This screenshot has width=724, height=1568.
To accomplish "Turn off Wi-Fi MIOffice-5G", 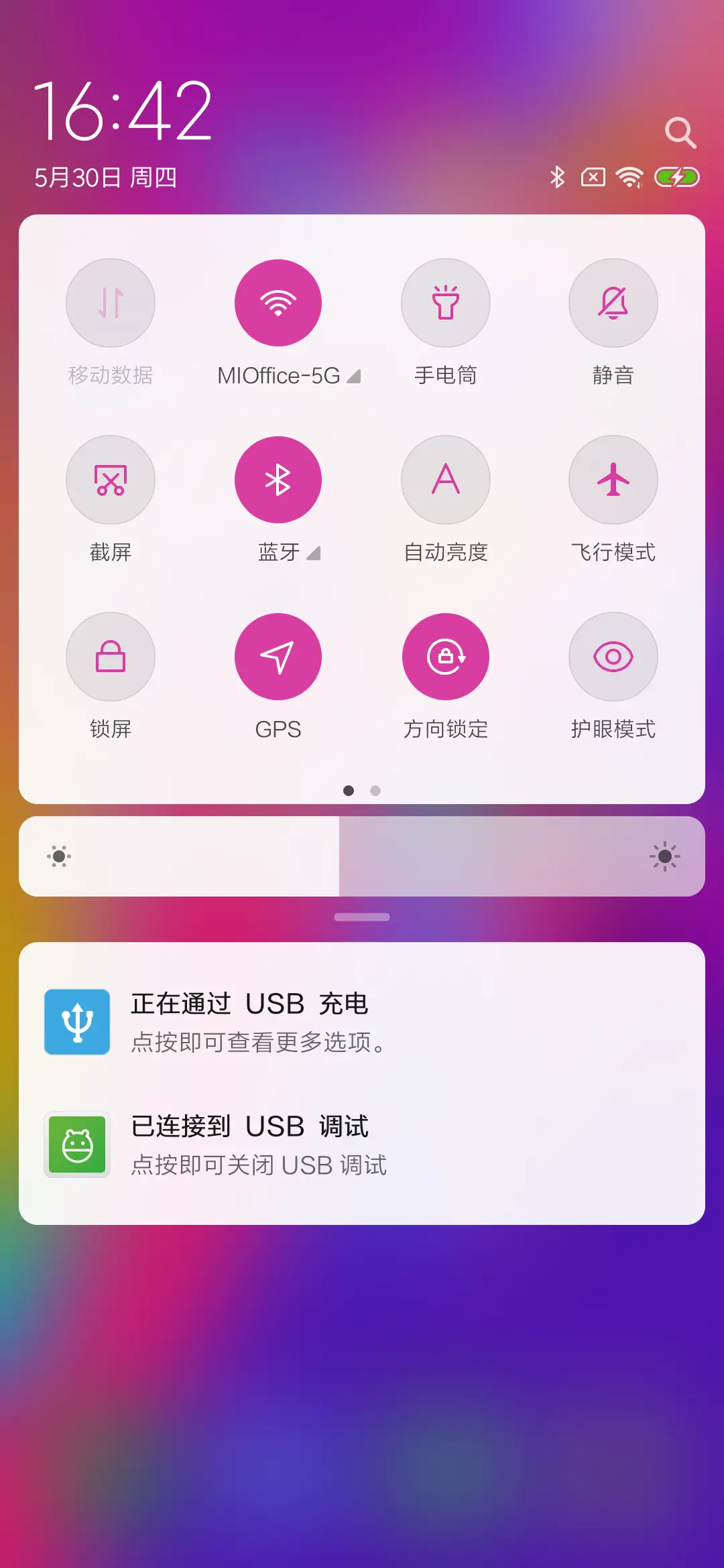I will pyautogui.click(x=278, y=303).
